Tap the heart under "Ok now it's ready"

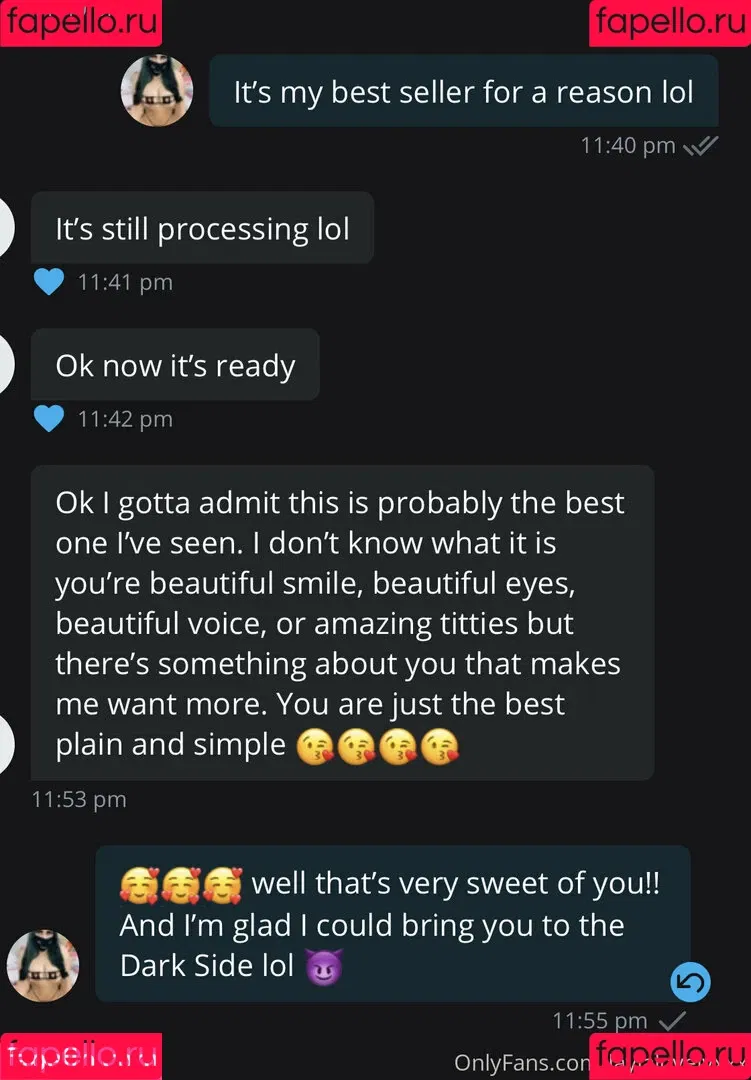(x=48, y=419)
